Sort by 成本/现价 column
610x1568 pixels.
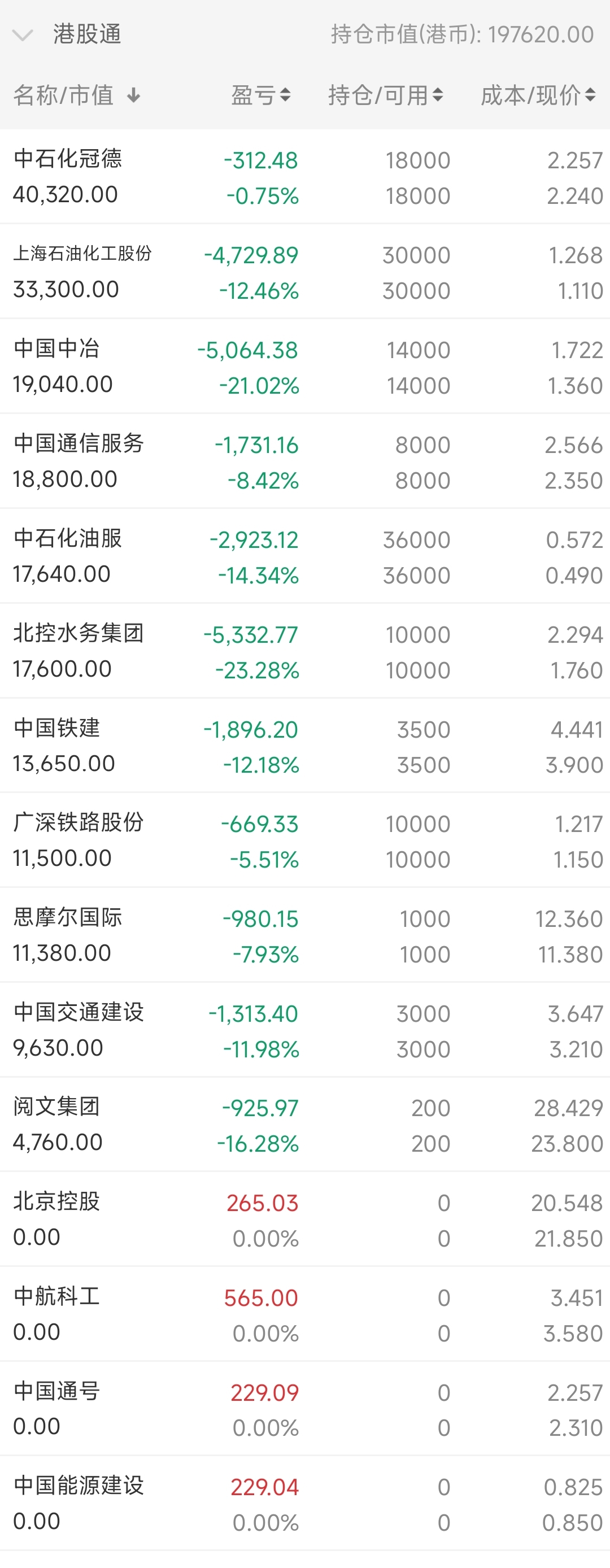click(x=538, y=95)
